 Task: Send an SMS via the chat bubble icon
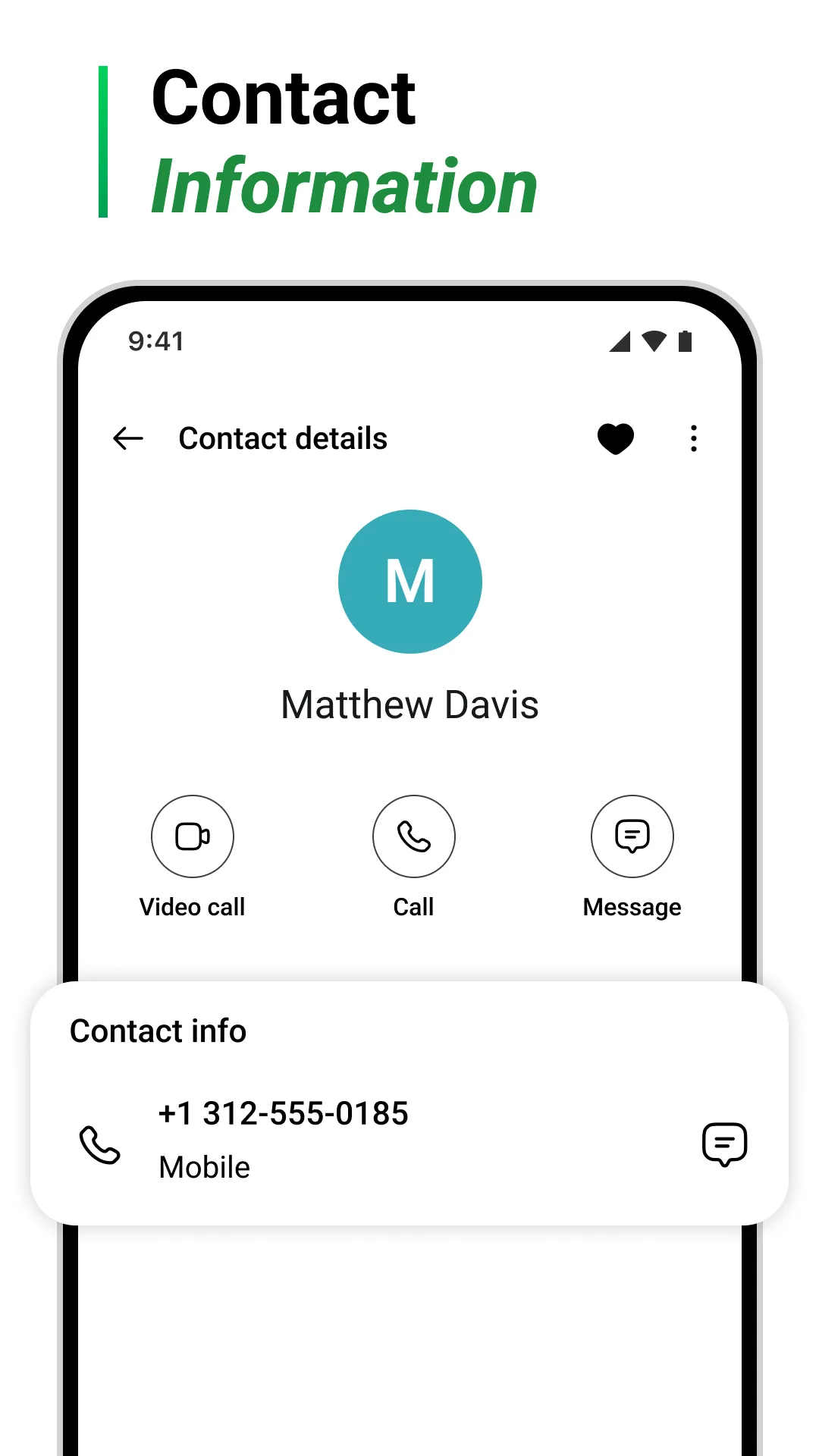click(x=723, y=1145)
